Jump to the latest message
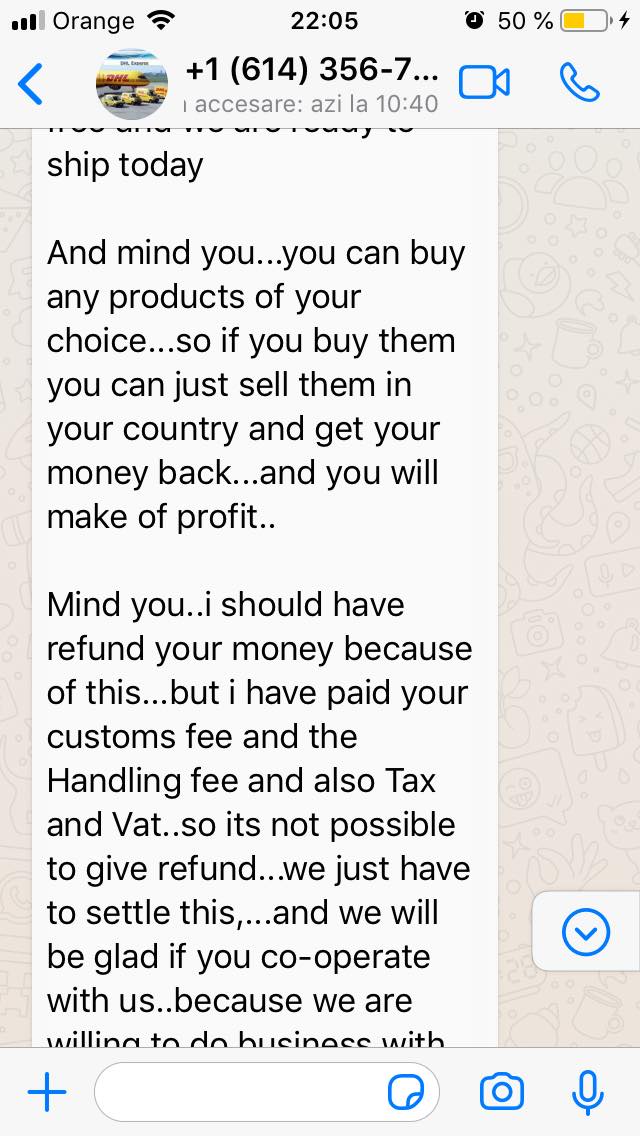This screenshot has height=1136, width=640. 586,931
